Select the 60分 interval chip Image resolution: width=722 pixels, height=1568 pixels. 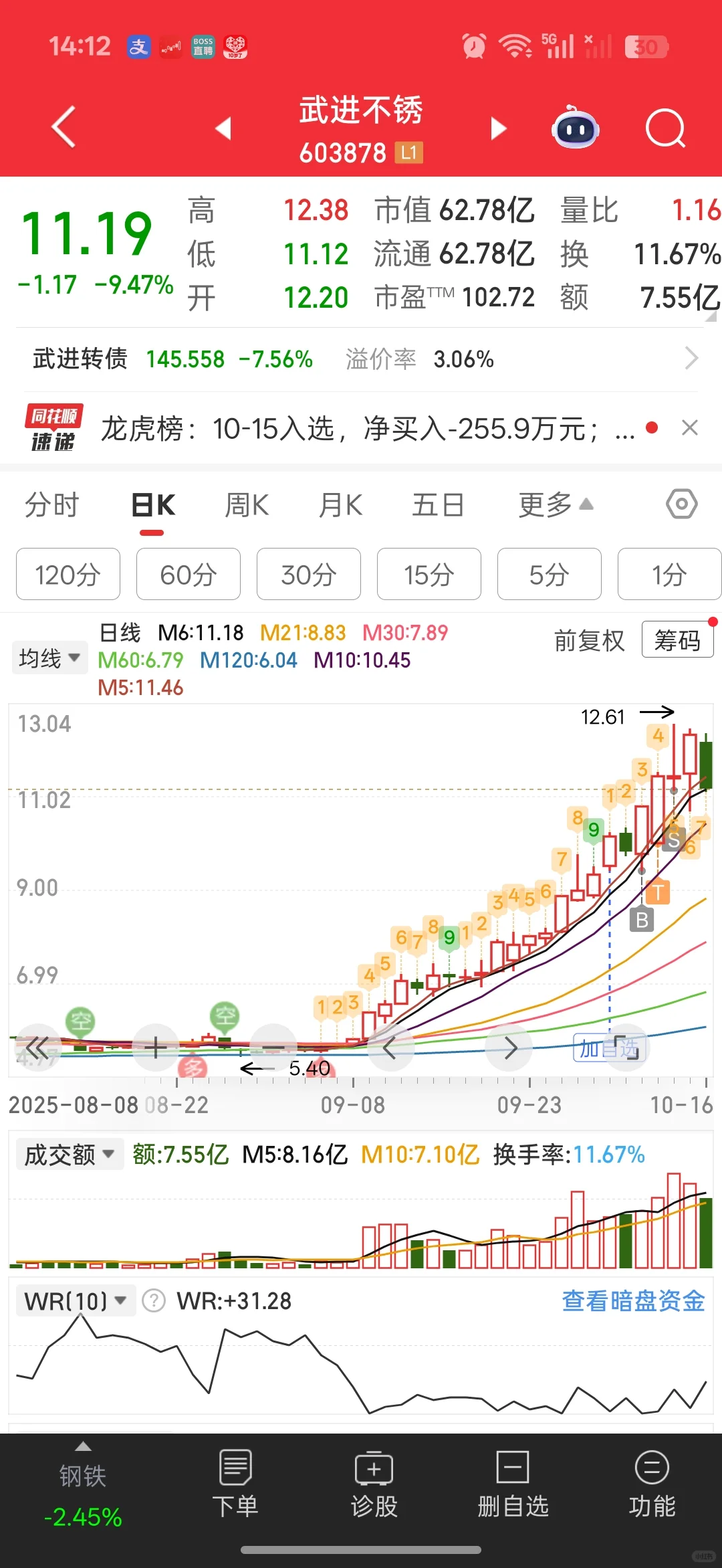point(189,575)
